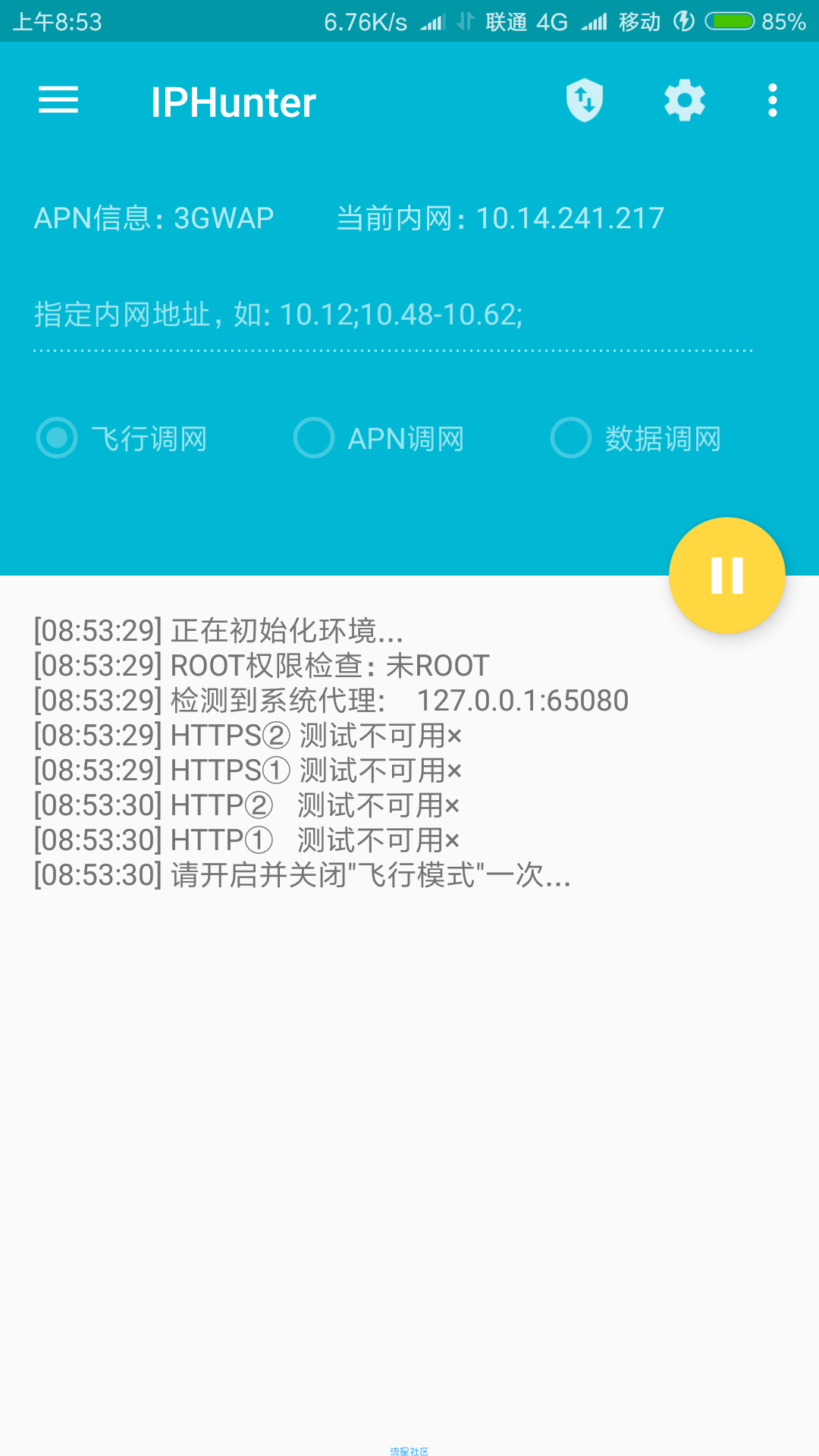The image size is (819, 1456).
Task: Pause scanning with the yellow floating button
Action: [x=726, y=576]
